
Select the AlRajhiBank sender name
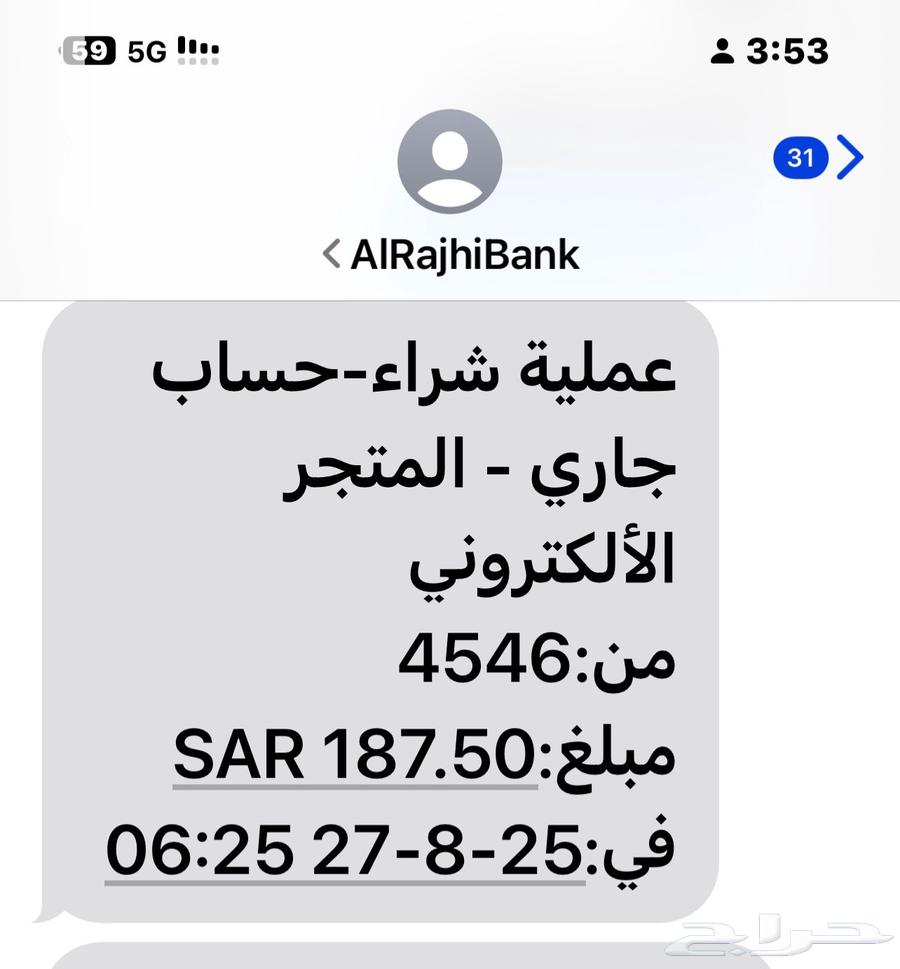coord(465,255)
